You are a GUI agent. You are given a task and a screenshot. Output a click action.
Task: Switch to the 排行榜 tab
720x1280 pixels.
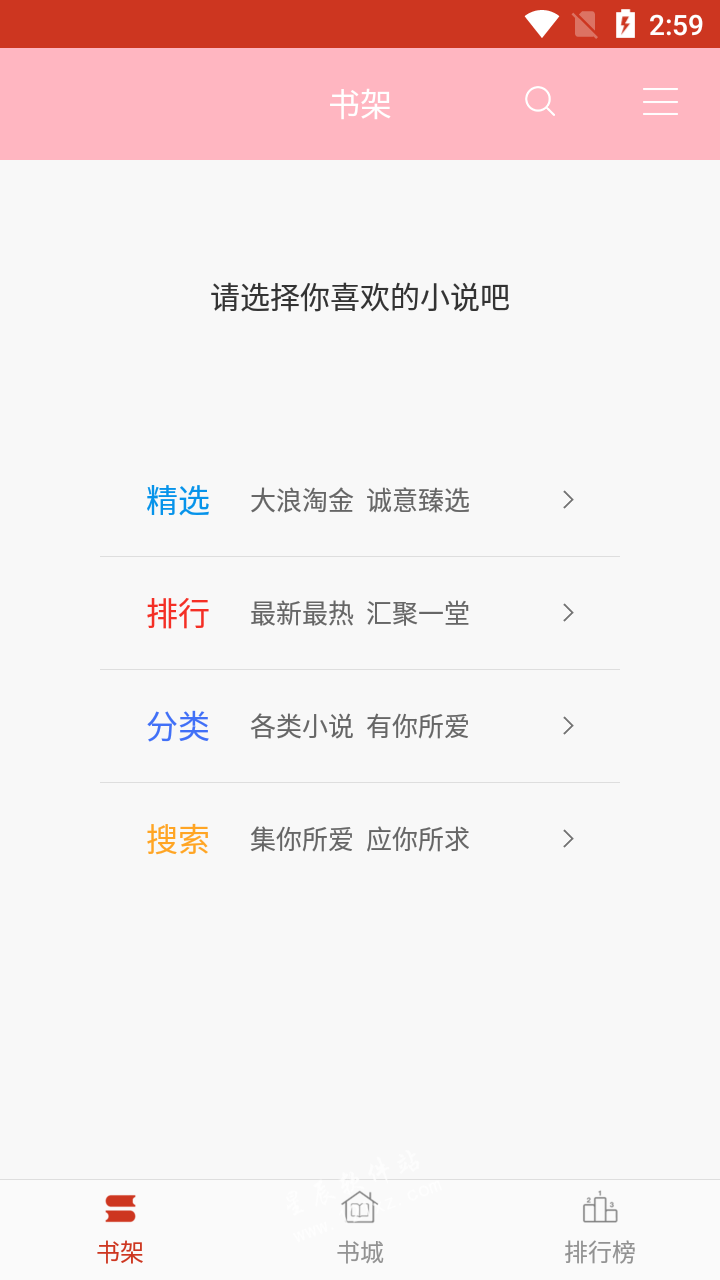pos(600,1230)
